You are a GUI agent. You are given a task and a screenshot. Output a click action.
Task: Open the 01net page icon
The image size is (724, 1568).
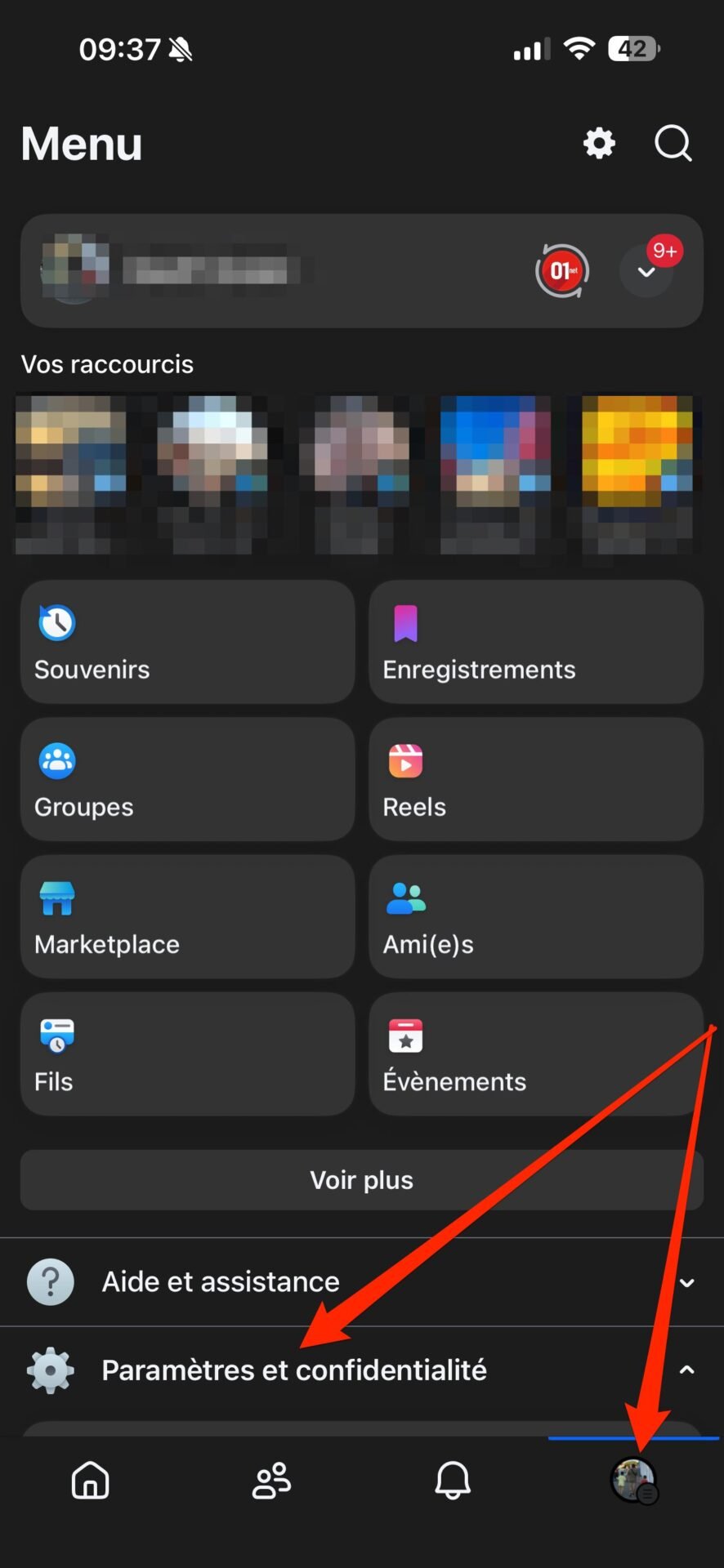[x=562, y=271]
